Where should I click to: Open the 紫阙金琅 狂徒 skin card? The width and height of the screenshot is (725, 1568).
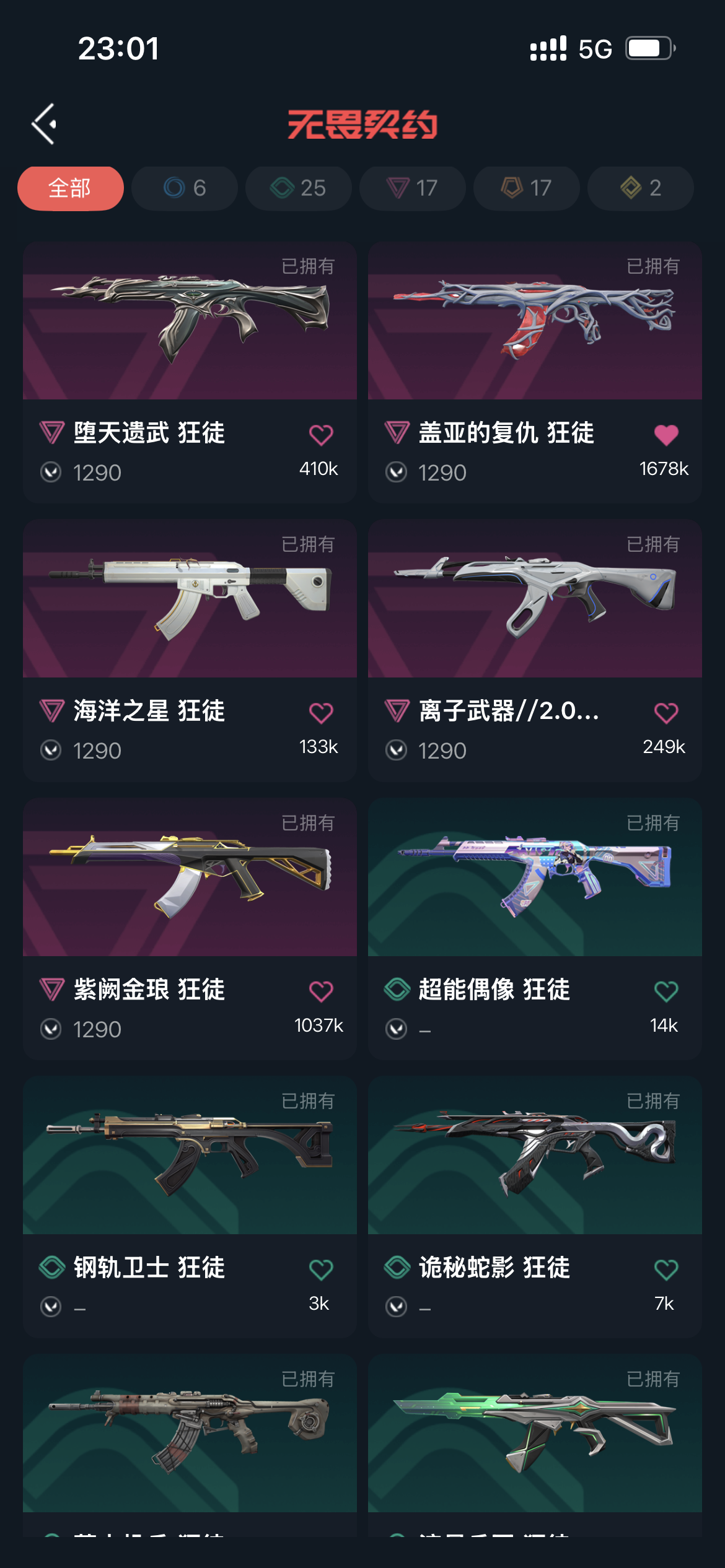190,929
